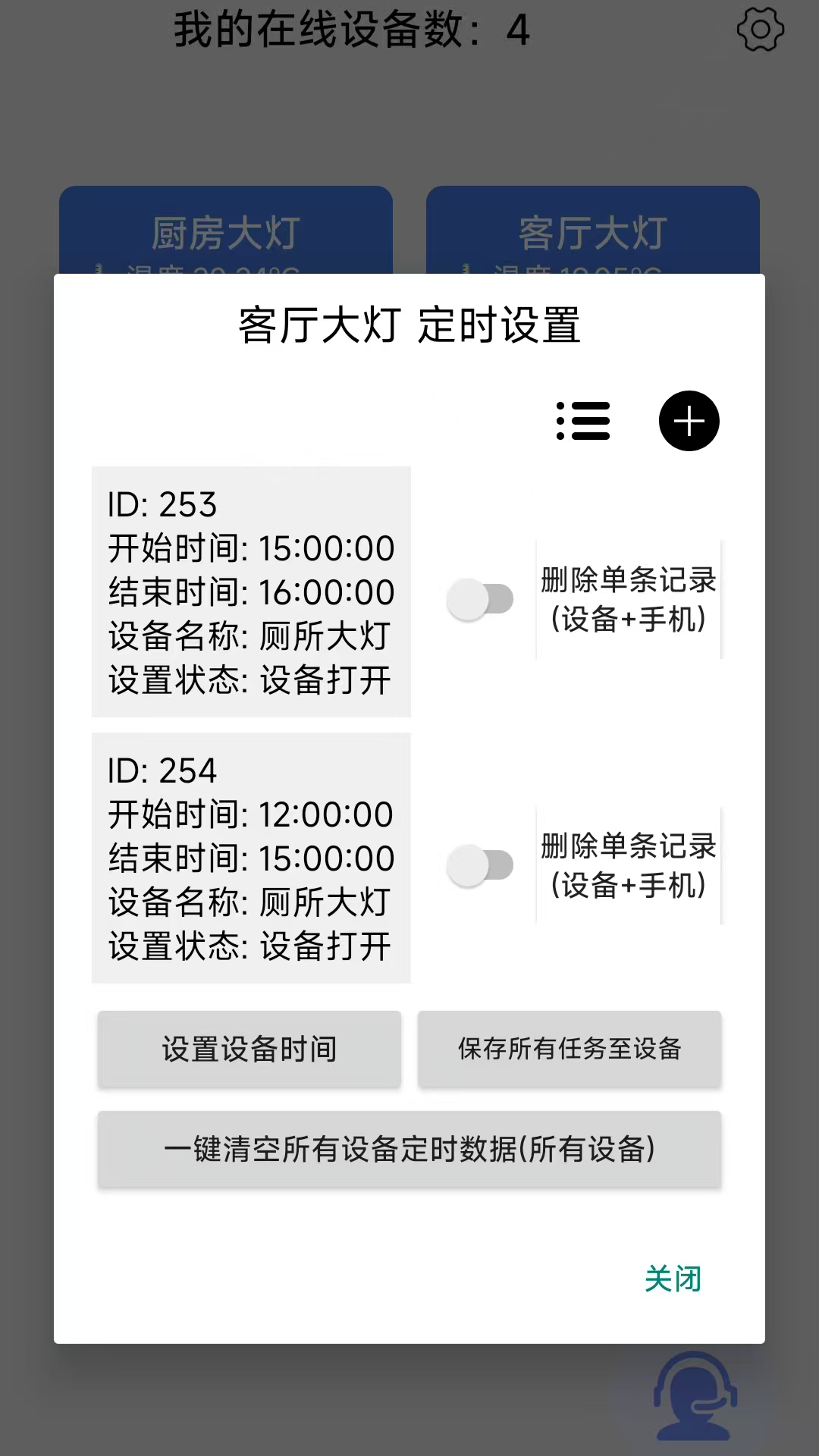The height and width of the screenshot is (1456, 819).
Task: Open the settings gear icon
Action: pos(761,29)
